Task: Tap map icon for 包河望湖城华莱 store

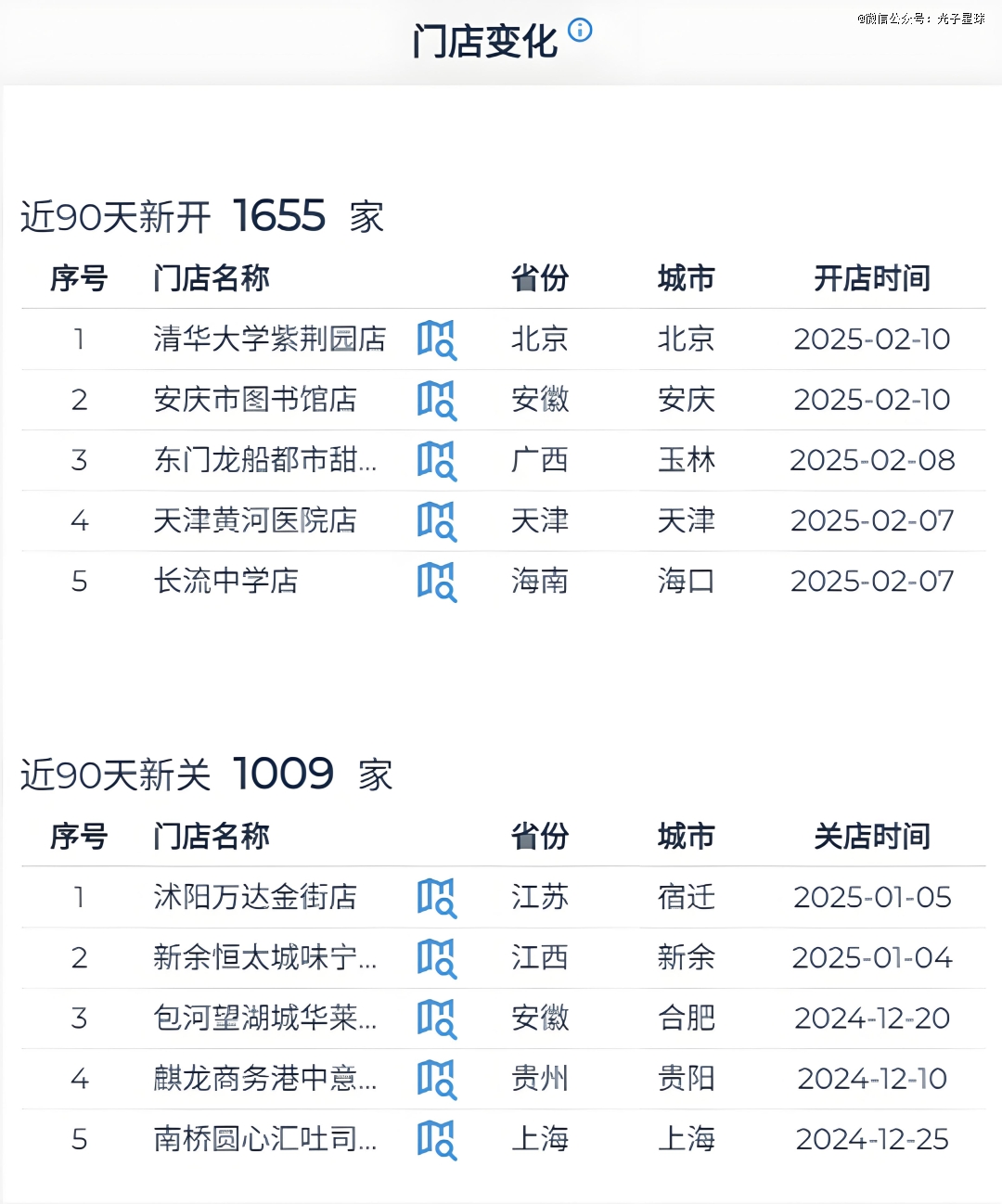Action: coord(436,1018)
